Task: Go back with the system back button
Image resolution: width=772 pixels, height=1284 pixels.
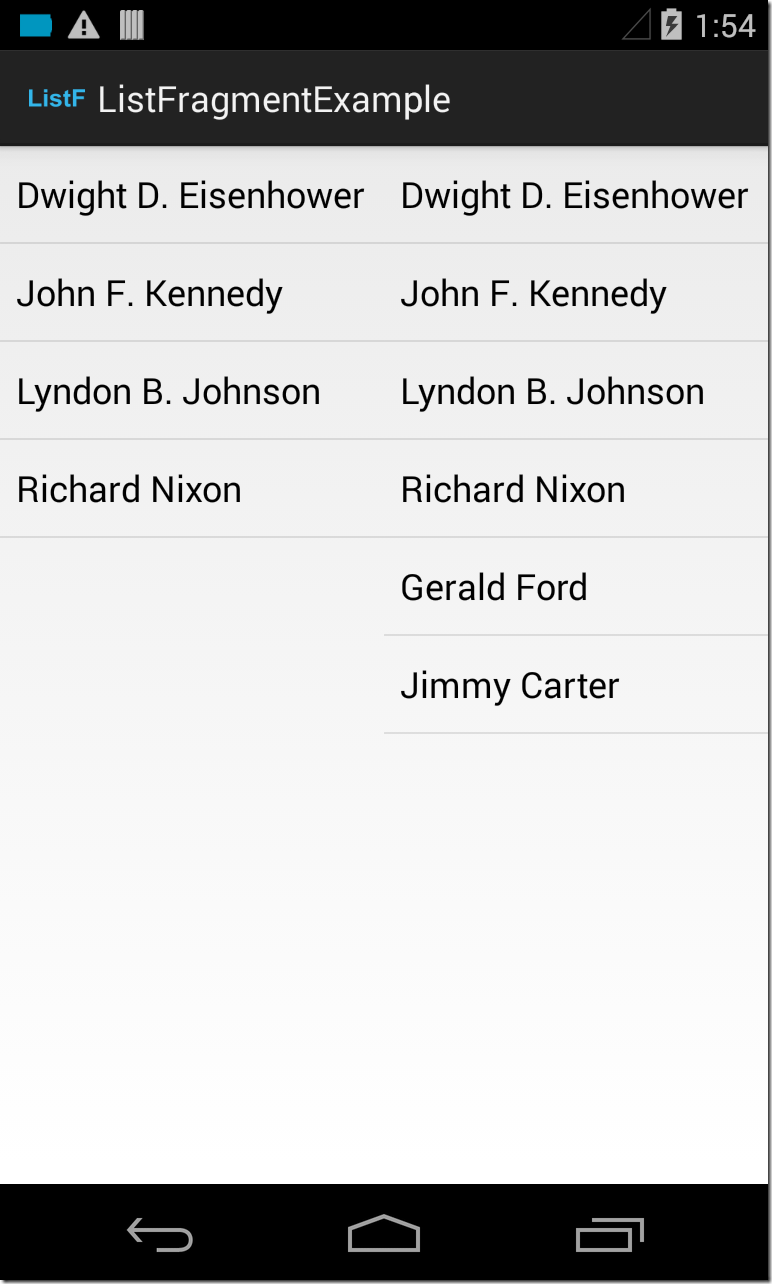Action: click(x=160, y=1236)
